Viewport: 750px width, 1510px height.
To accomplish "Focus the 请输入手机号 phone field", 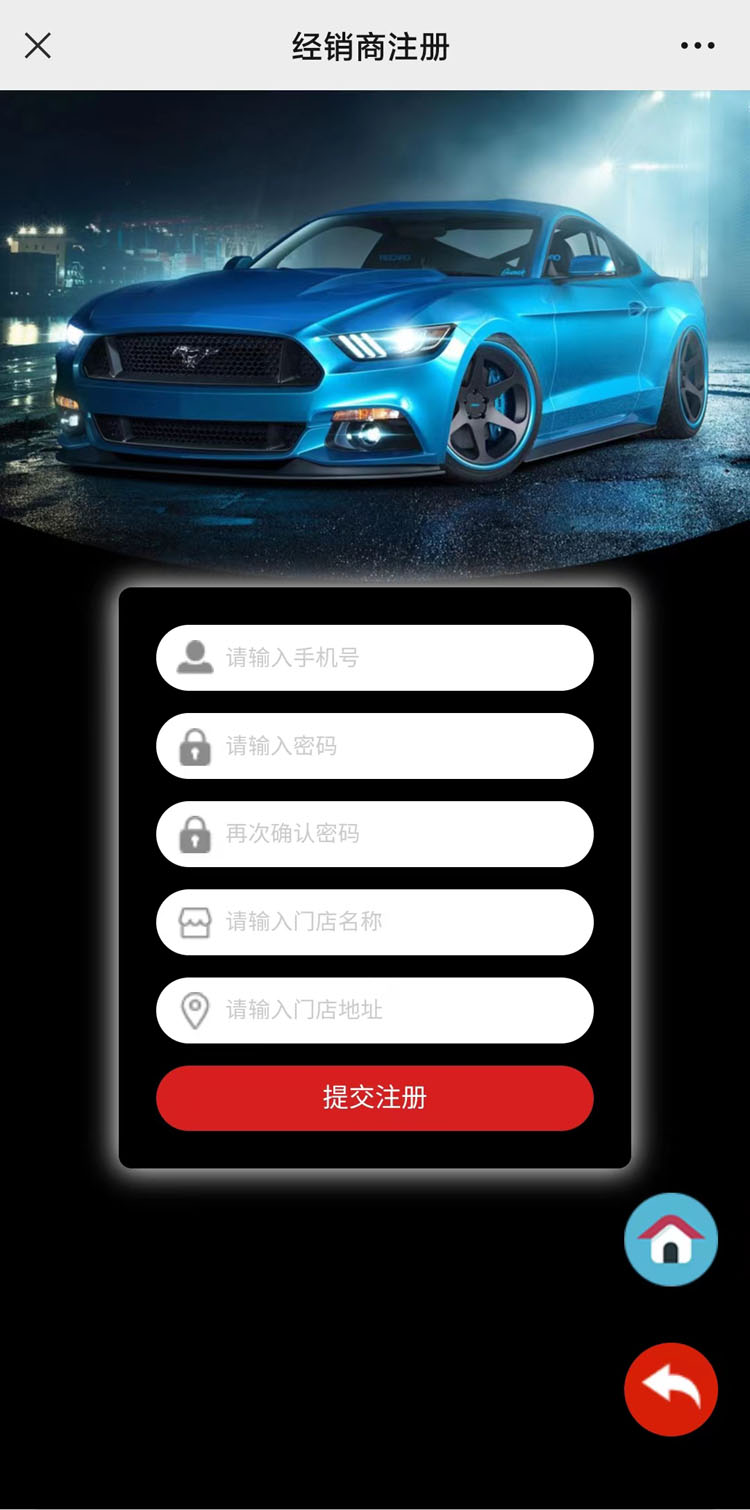I will pyautogui.click(x=390, y=658).
